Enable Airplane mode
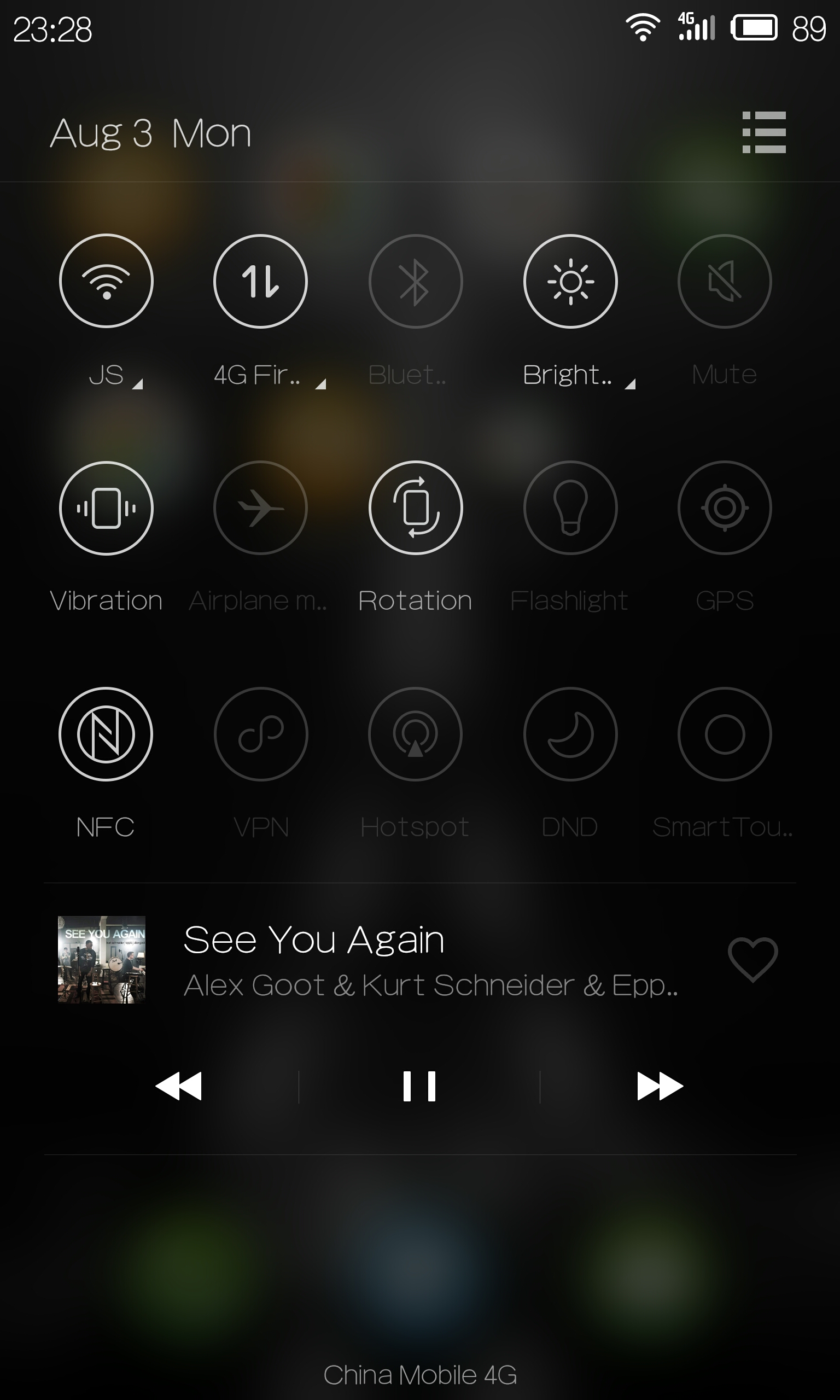Screen dimensions: 840x1400 260,508
